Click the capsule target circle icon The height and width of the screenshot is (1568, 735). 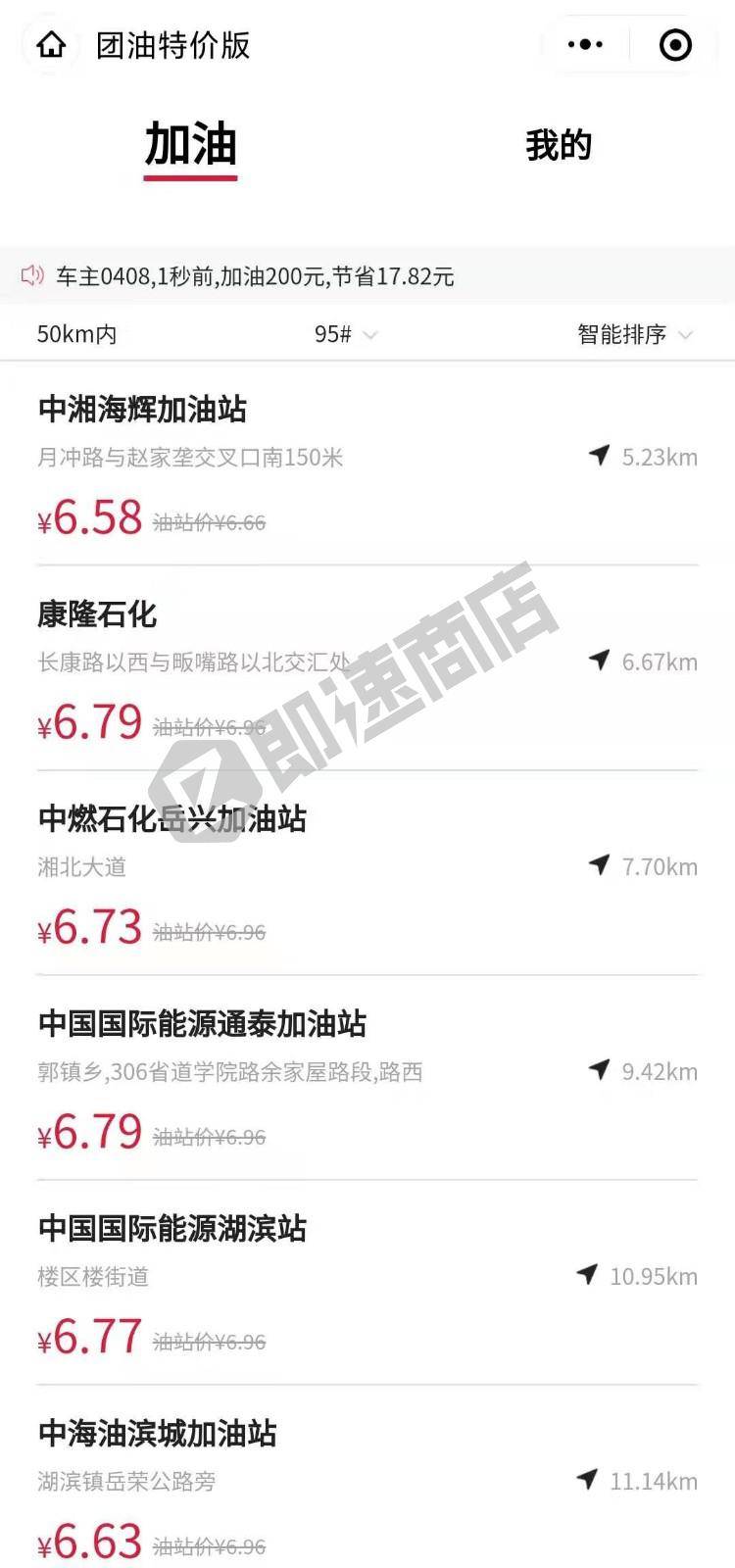point(675,44)
